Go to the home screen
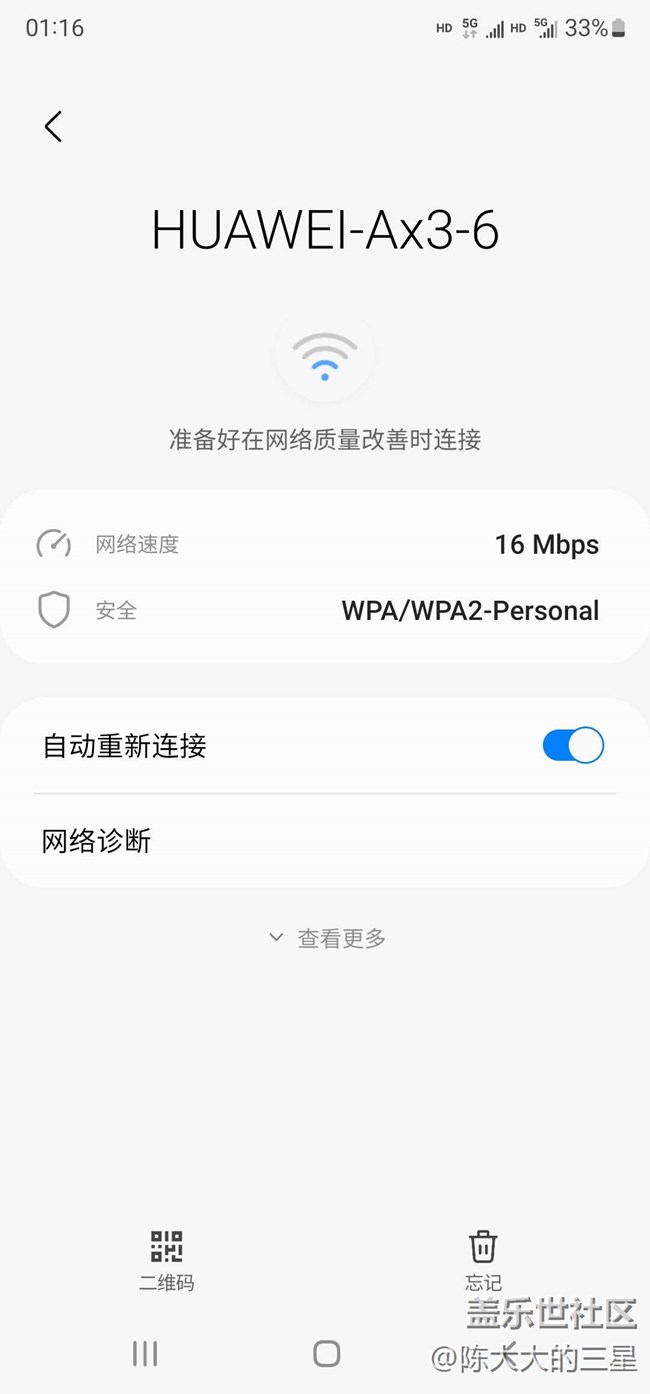 [x=327, y=1354]
